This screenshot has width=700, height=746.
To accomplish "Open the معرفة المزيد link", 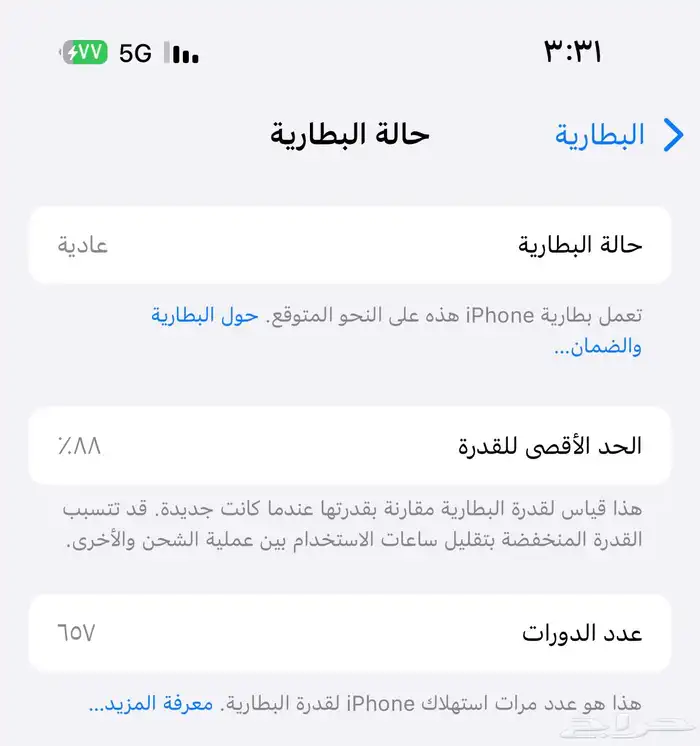I will (152, 704).
